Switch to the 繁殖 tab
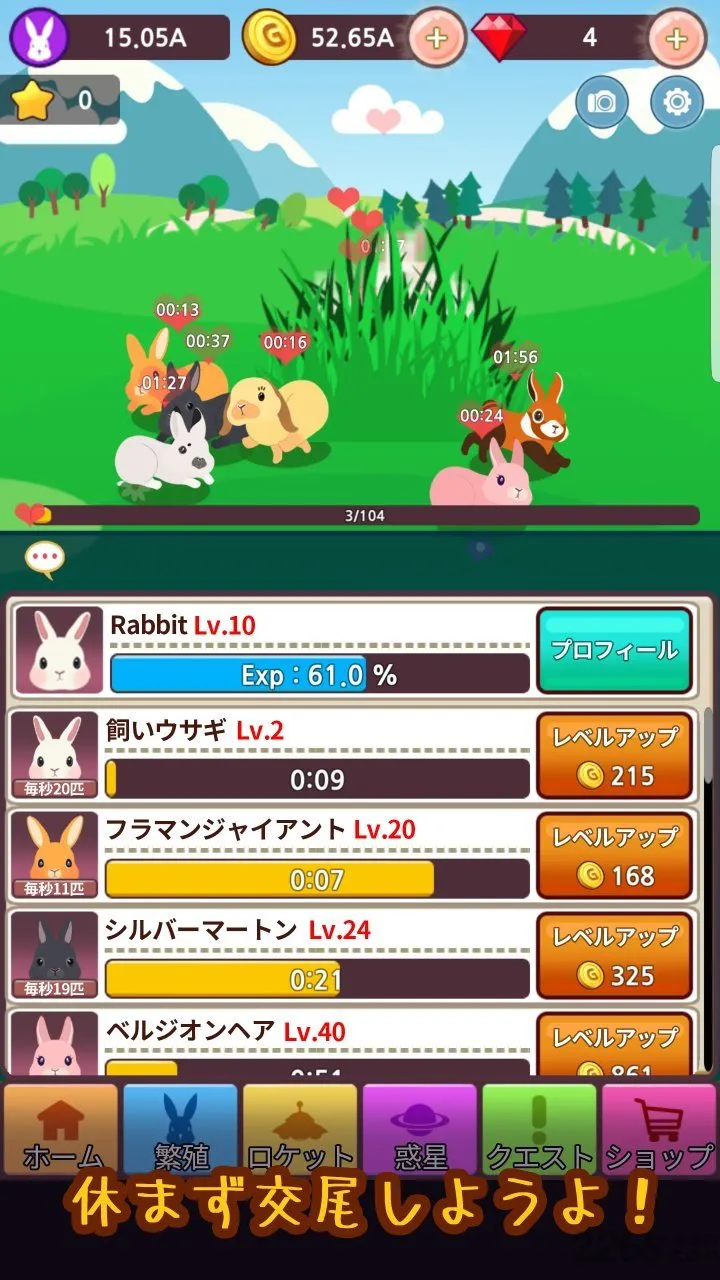This screenshot has width=720, height=1280. (x=180, y=1130)
